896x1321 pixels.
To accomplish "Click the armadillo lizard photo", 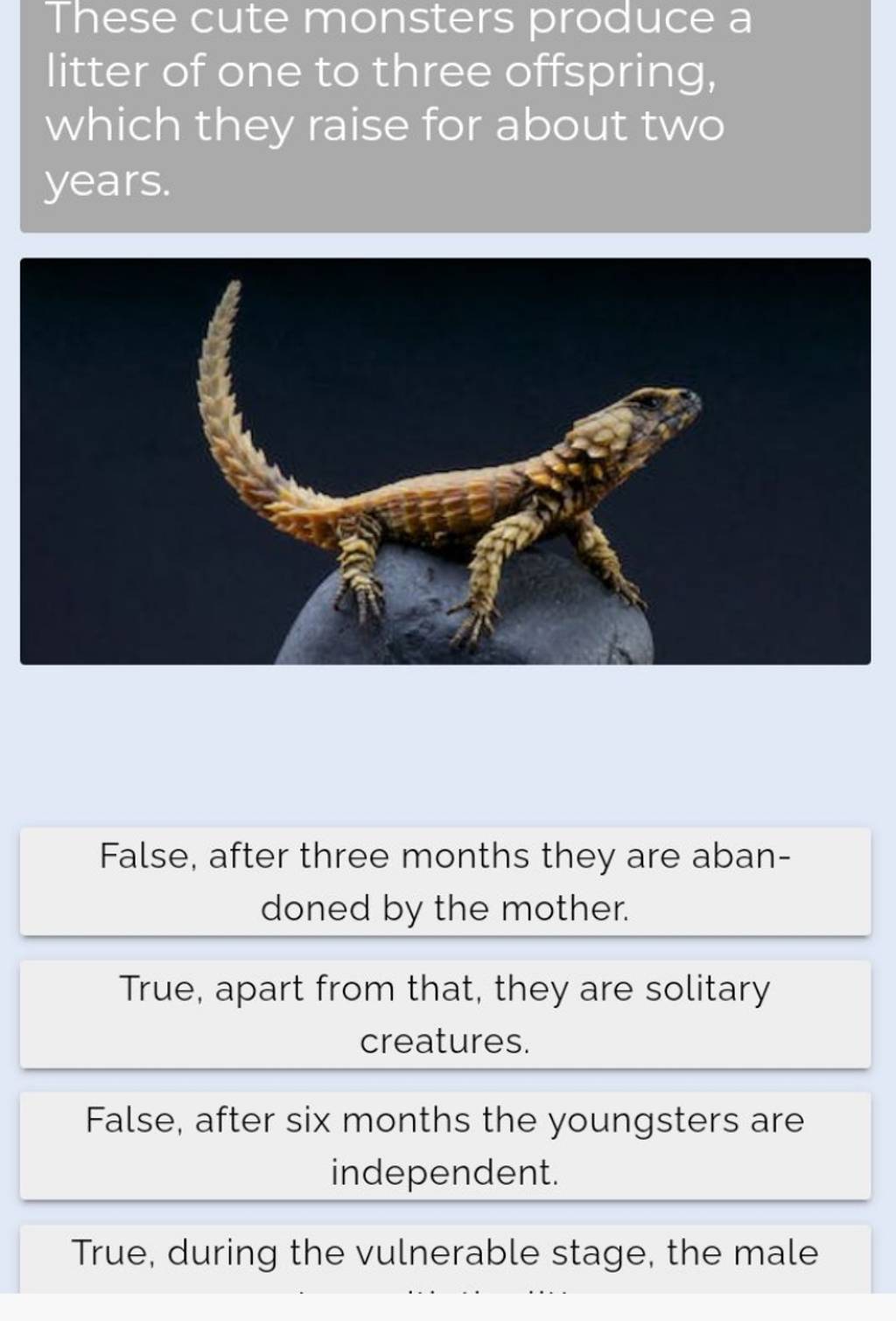I will tap(444, 459).
